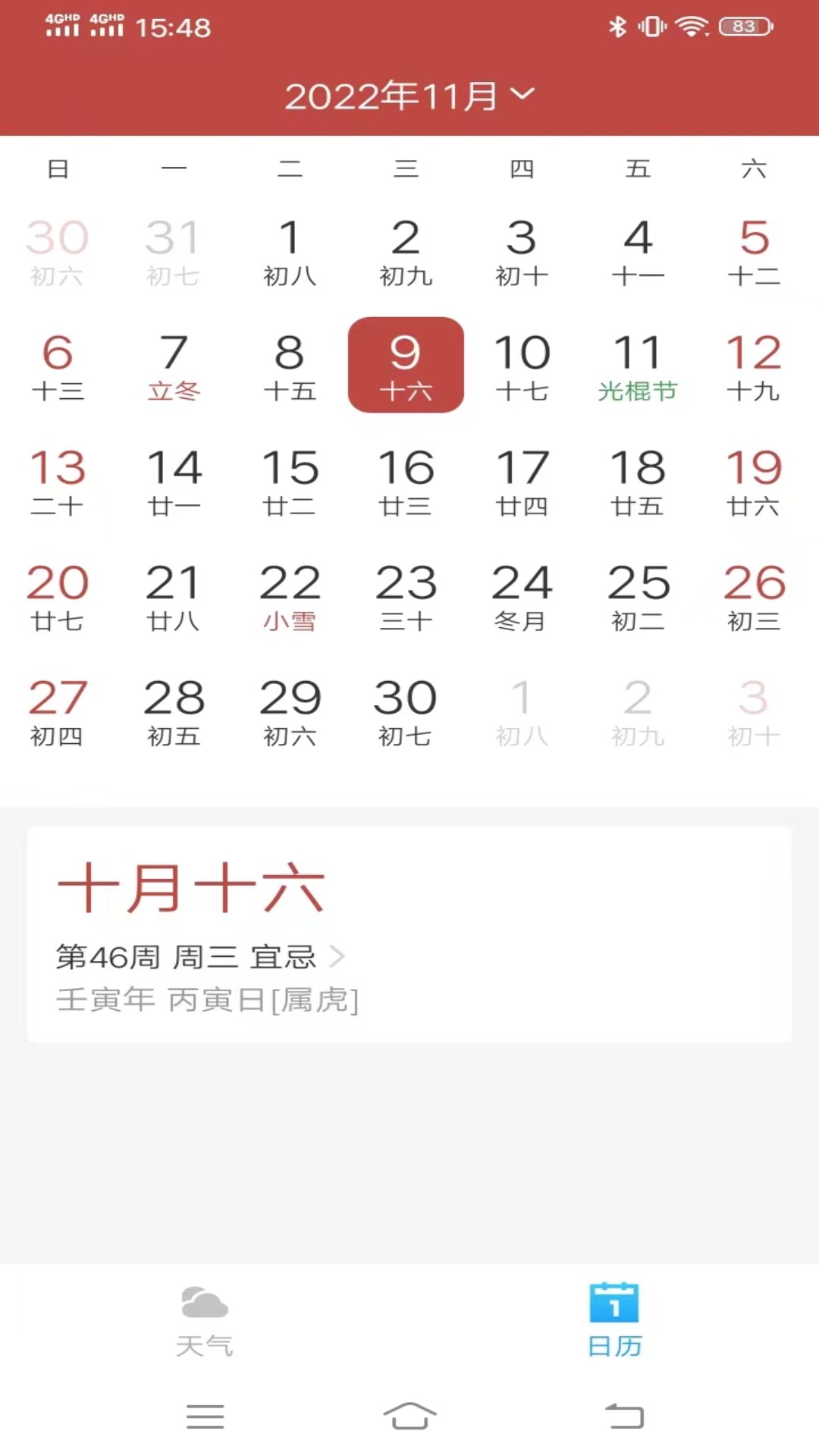Open the 2022年11月 month picker dropdown
This screenshot has width=819, height=1456.
coord(409,96)
